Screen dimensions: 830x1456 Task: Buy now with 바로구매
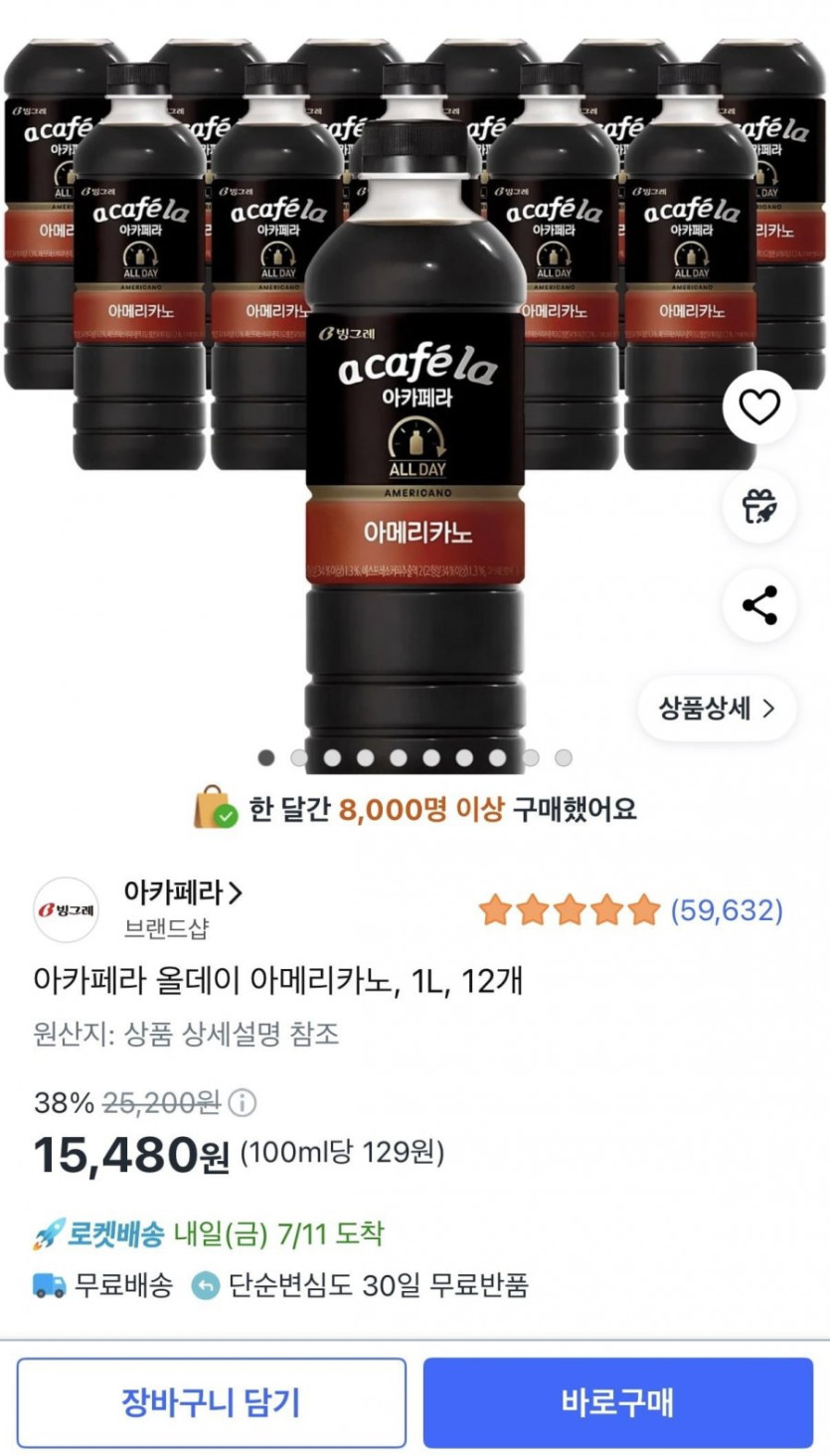click(x=617, y=1402)
